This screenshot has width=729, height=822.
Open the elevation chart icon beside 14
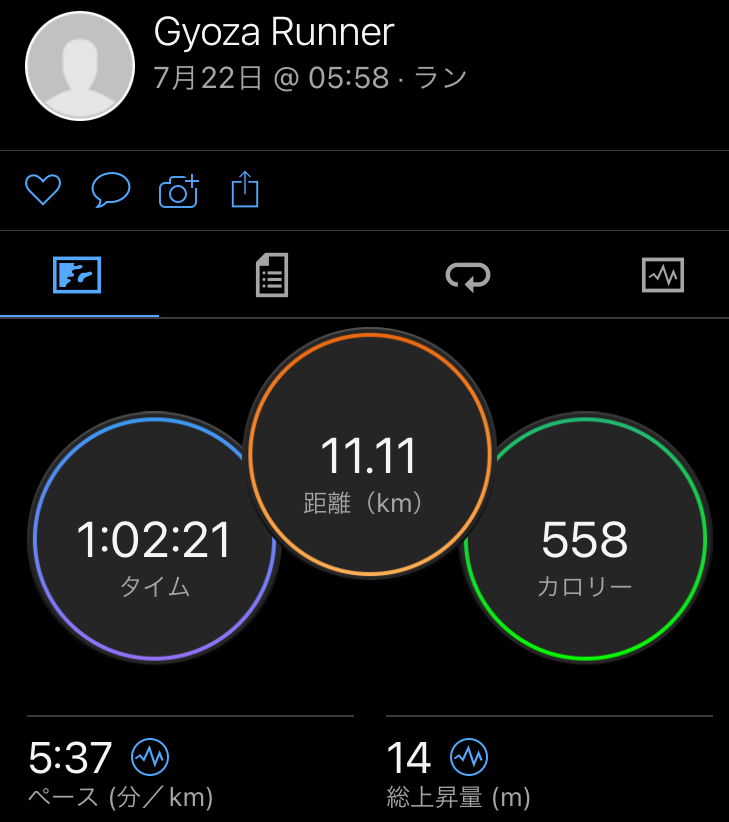(469, 756)
